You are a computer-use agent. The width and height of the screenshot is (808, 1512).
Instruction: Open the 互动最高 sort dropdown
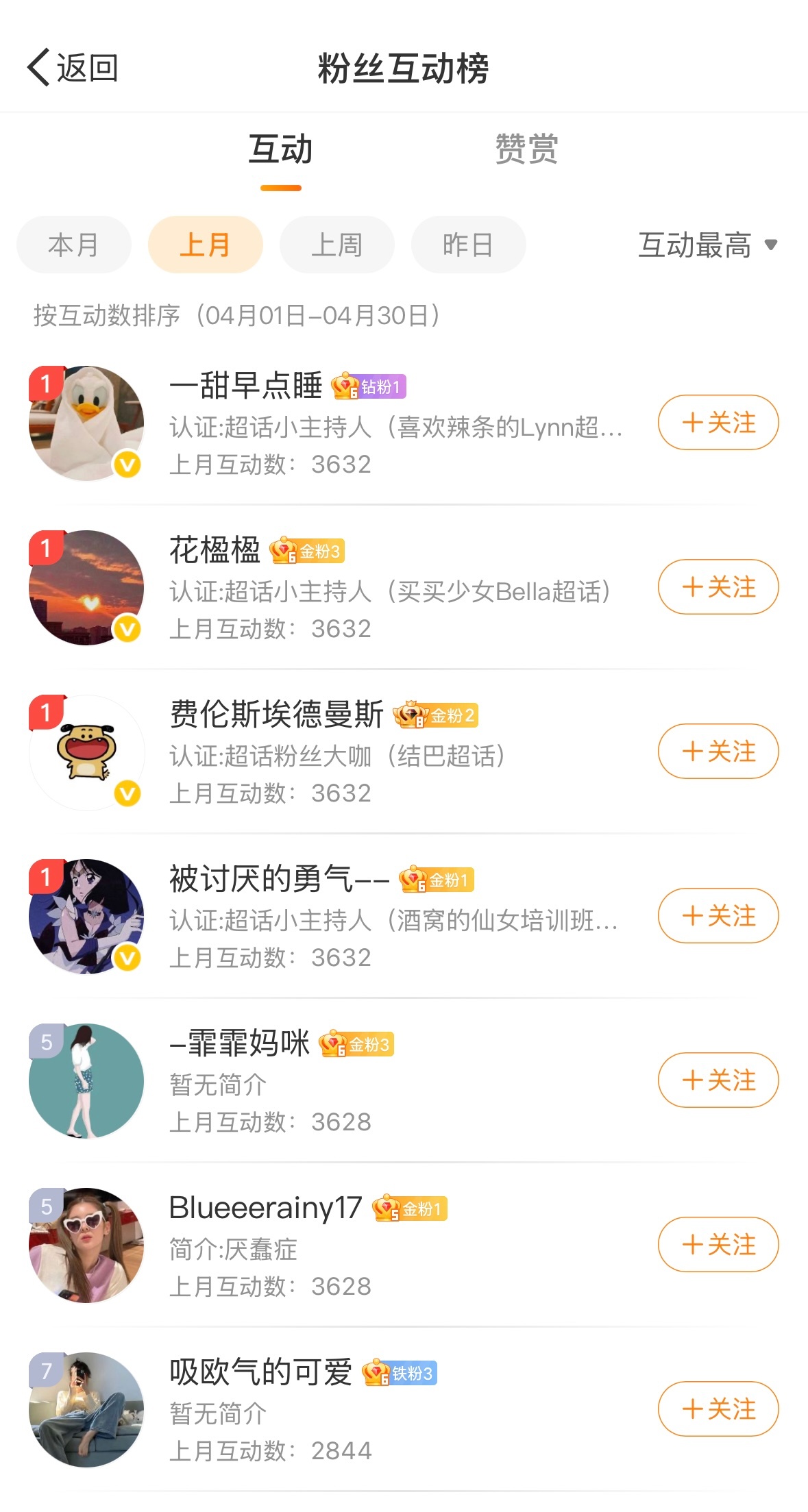tap(706, 245)
